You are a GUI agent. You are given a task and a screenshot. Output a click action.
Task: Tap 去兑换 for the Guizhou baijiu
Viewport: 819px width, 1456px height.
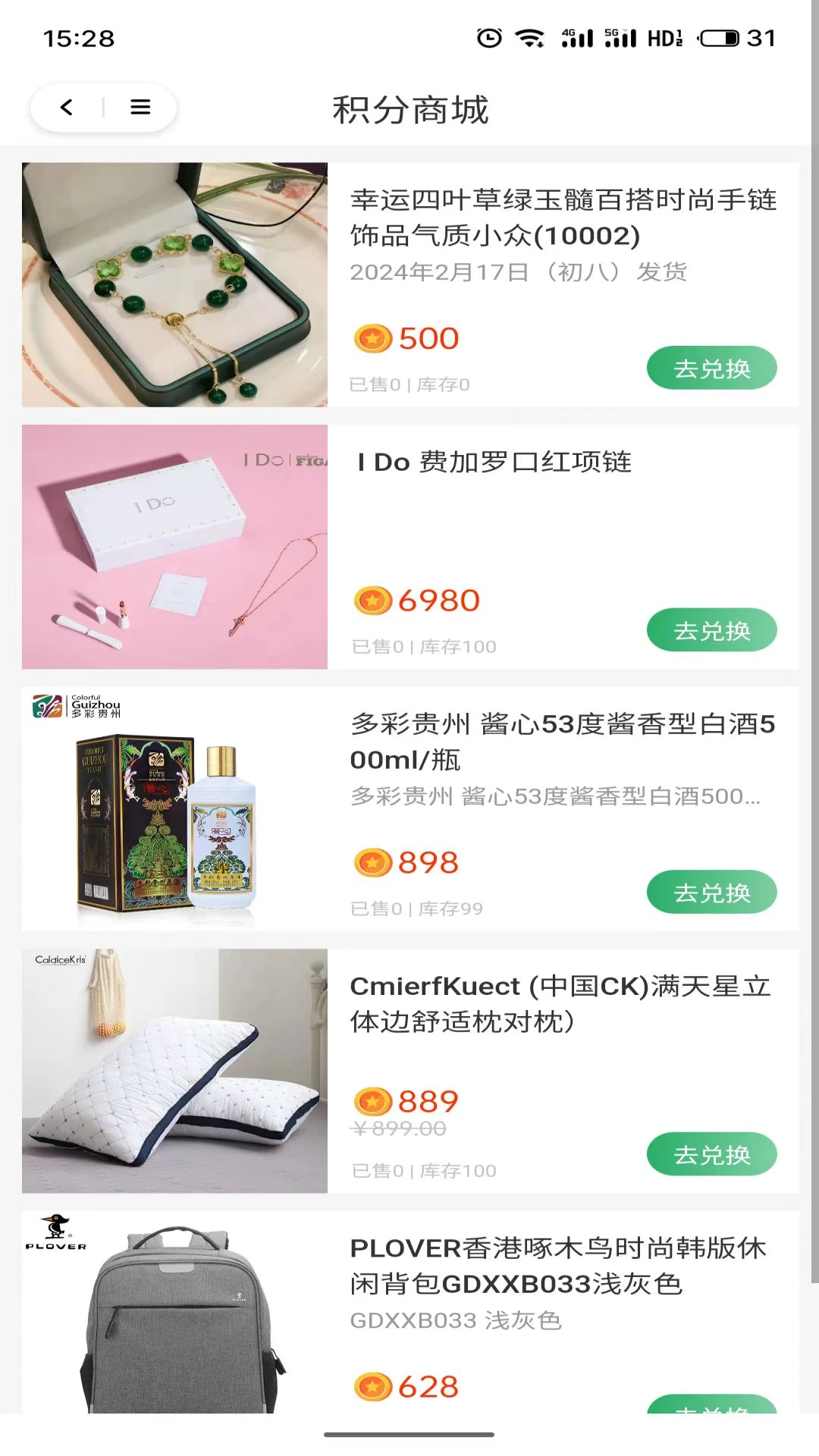[x=711, y=892]
